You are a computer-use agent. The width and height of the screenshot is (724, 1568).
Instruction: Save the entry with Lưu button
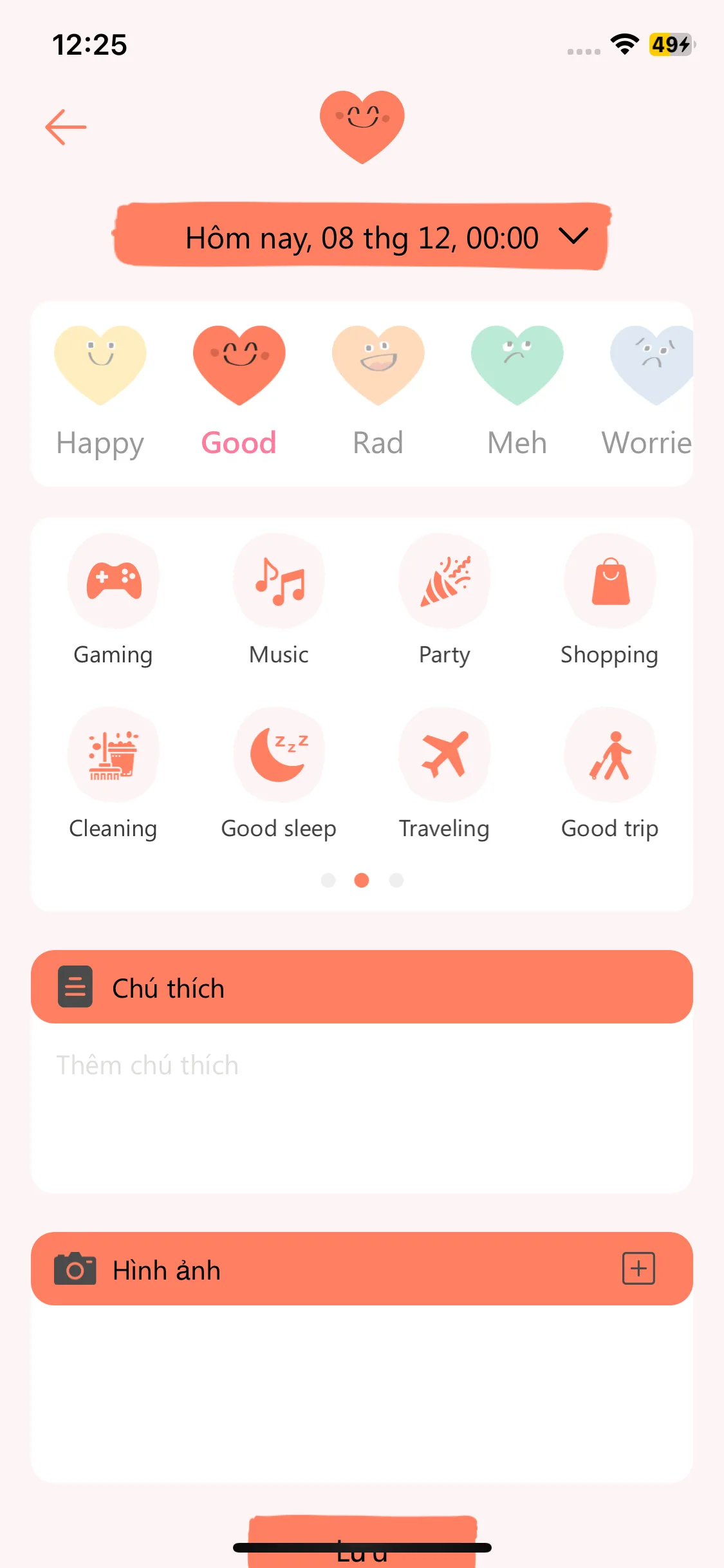(362, 1545)
